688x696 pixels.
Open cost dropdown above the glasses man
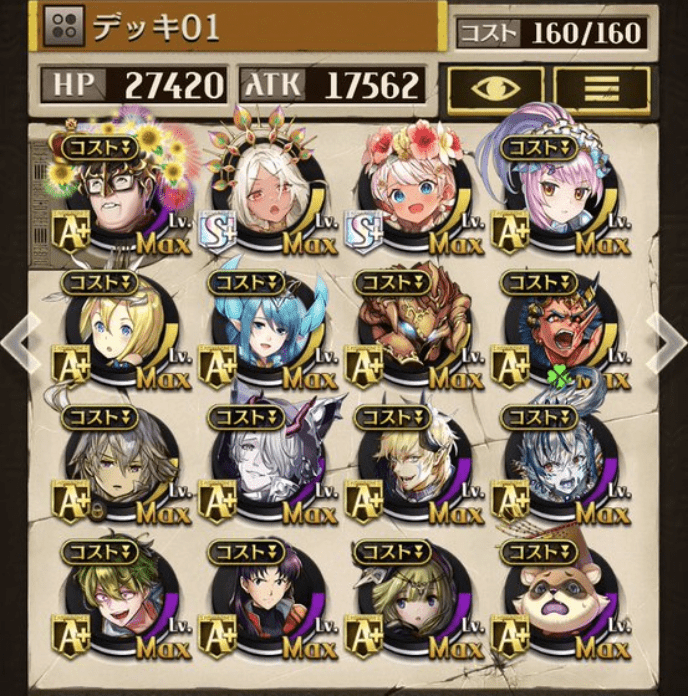[100, 148]
